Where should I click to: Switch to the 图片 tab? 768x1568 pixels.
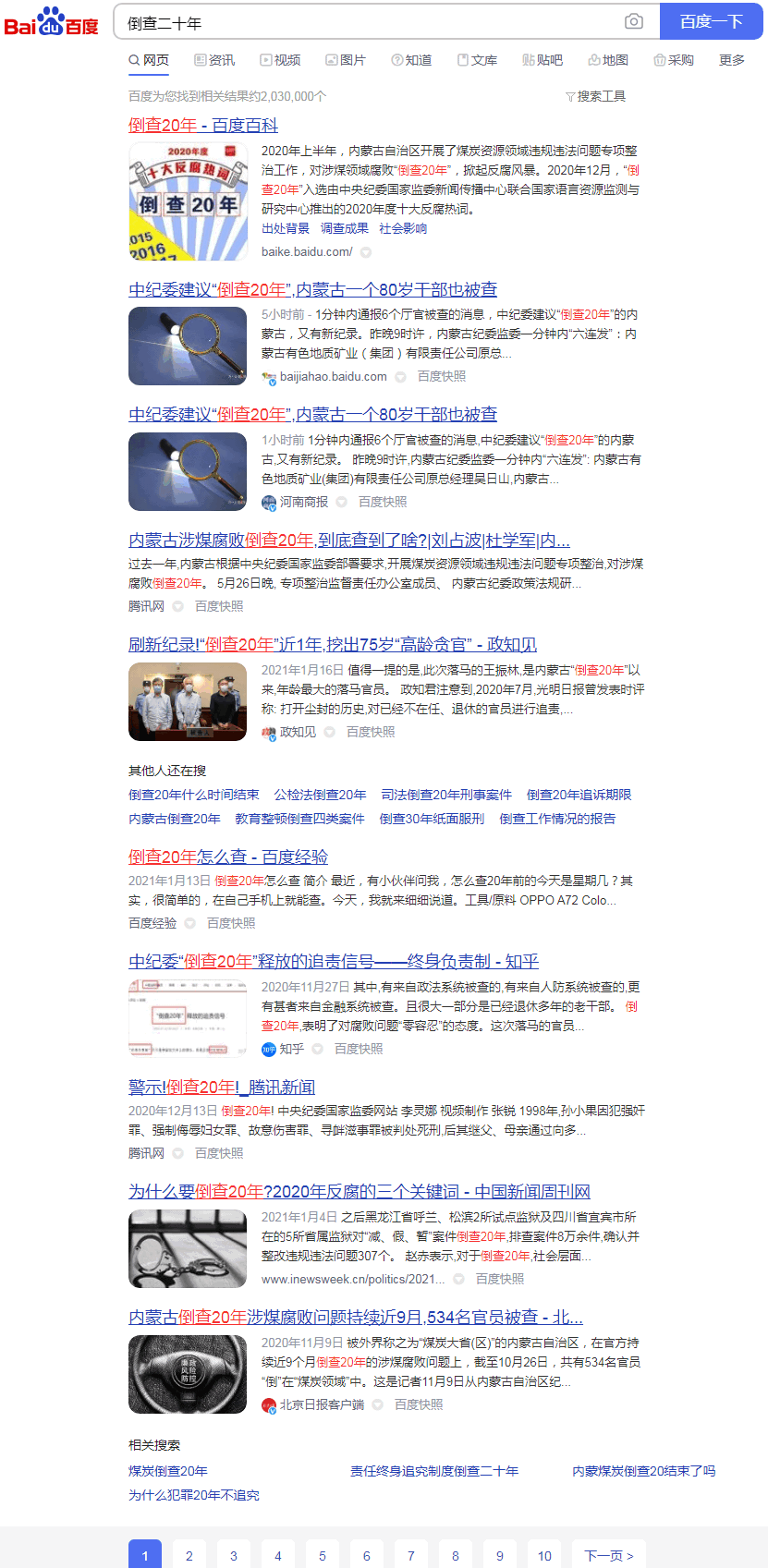(x=346, y=60)
